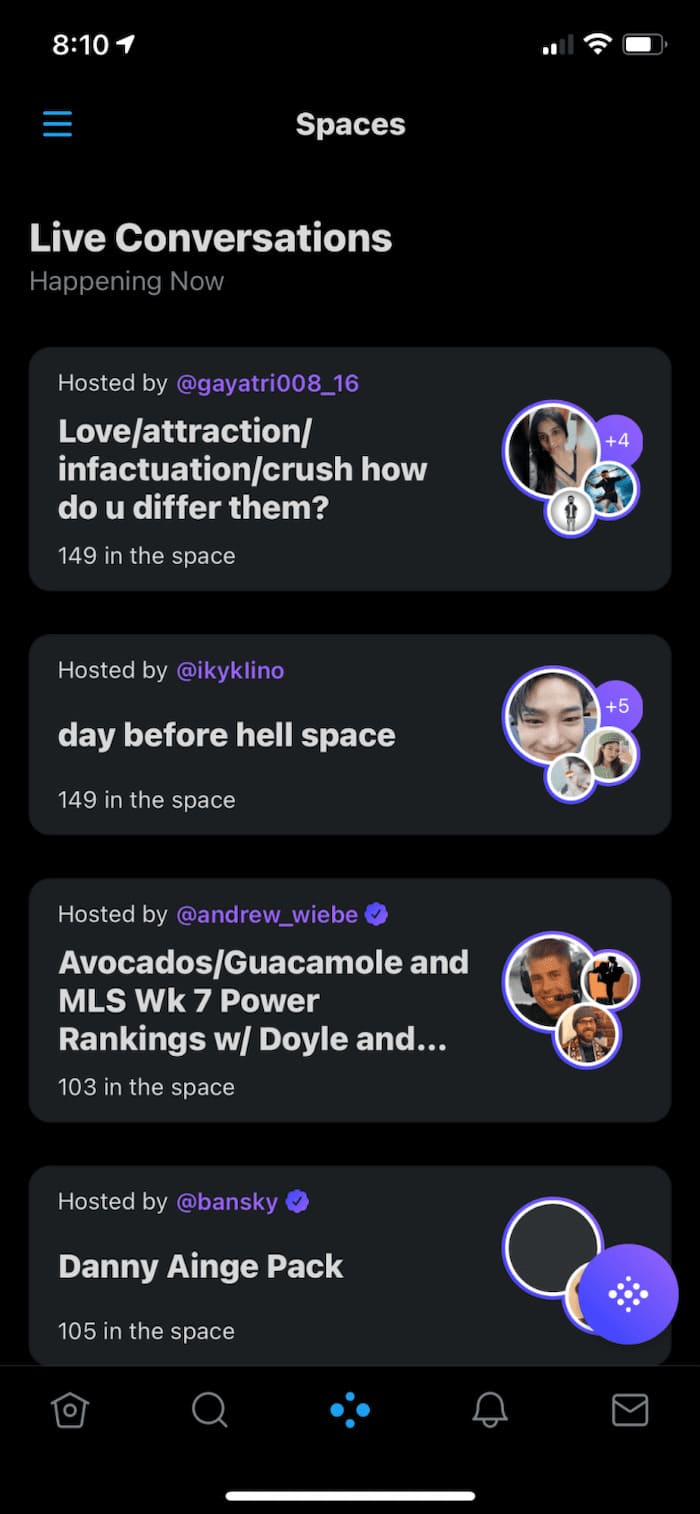Switch to the Messages envelope tab
700x1514 pixels.
(630, 1410)
